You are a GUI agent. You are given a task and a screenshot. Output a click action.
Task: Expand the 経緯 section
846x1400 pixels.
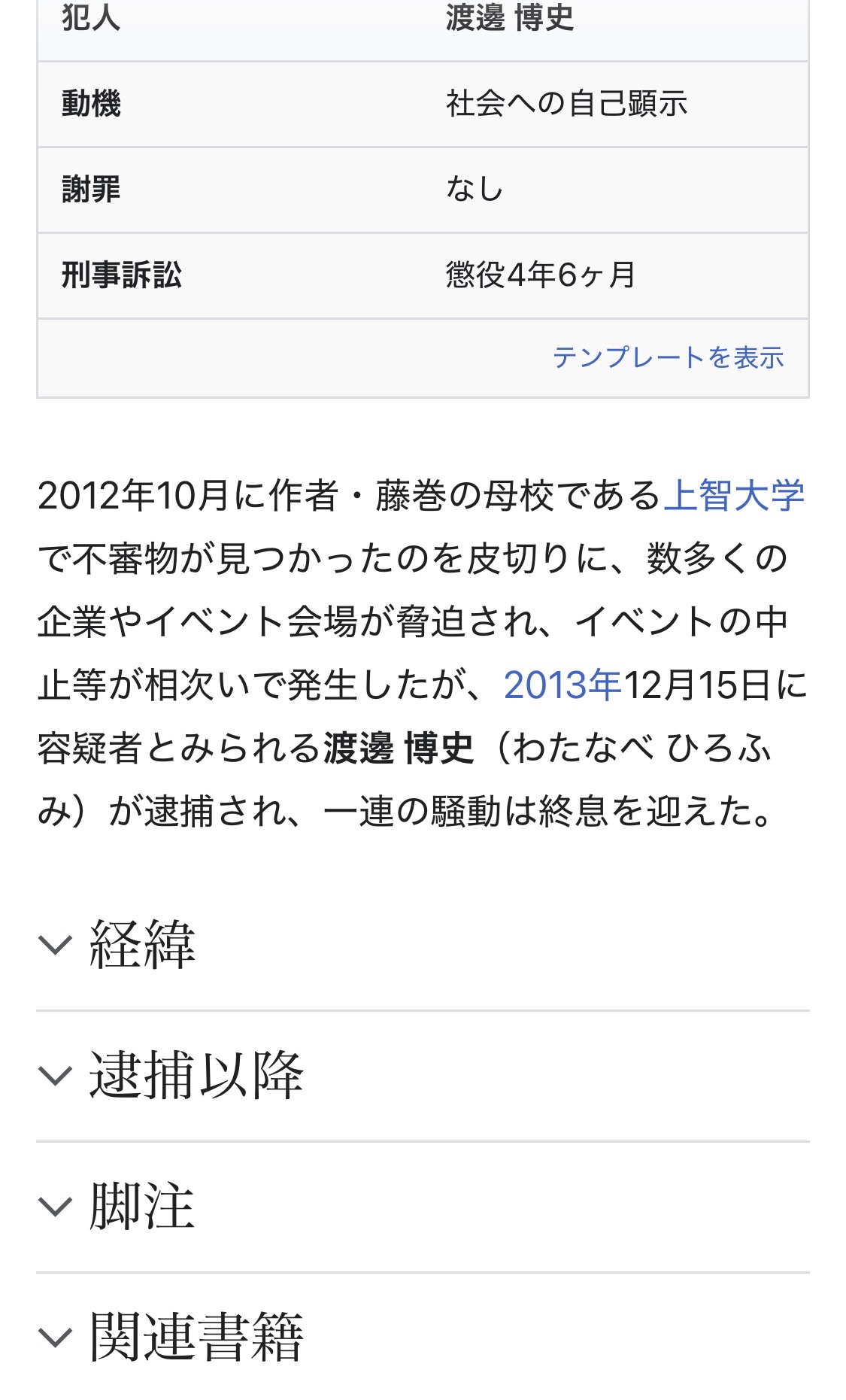[x=423, y=945]
